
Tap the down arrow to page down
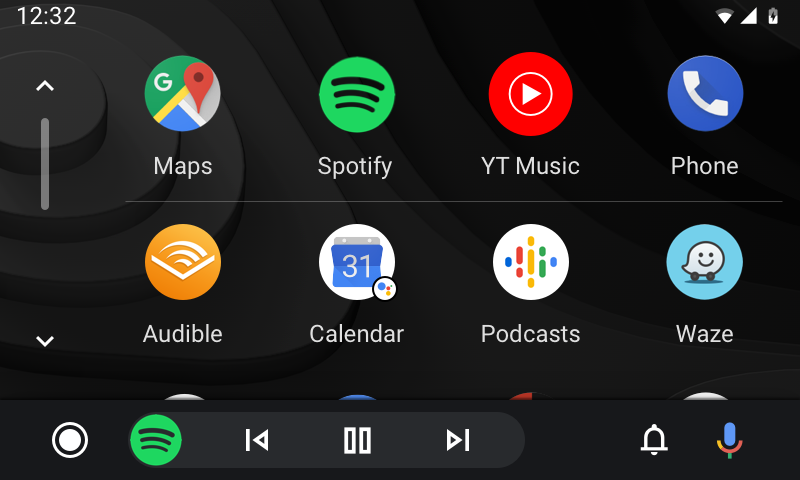44,341
